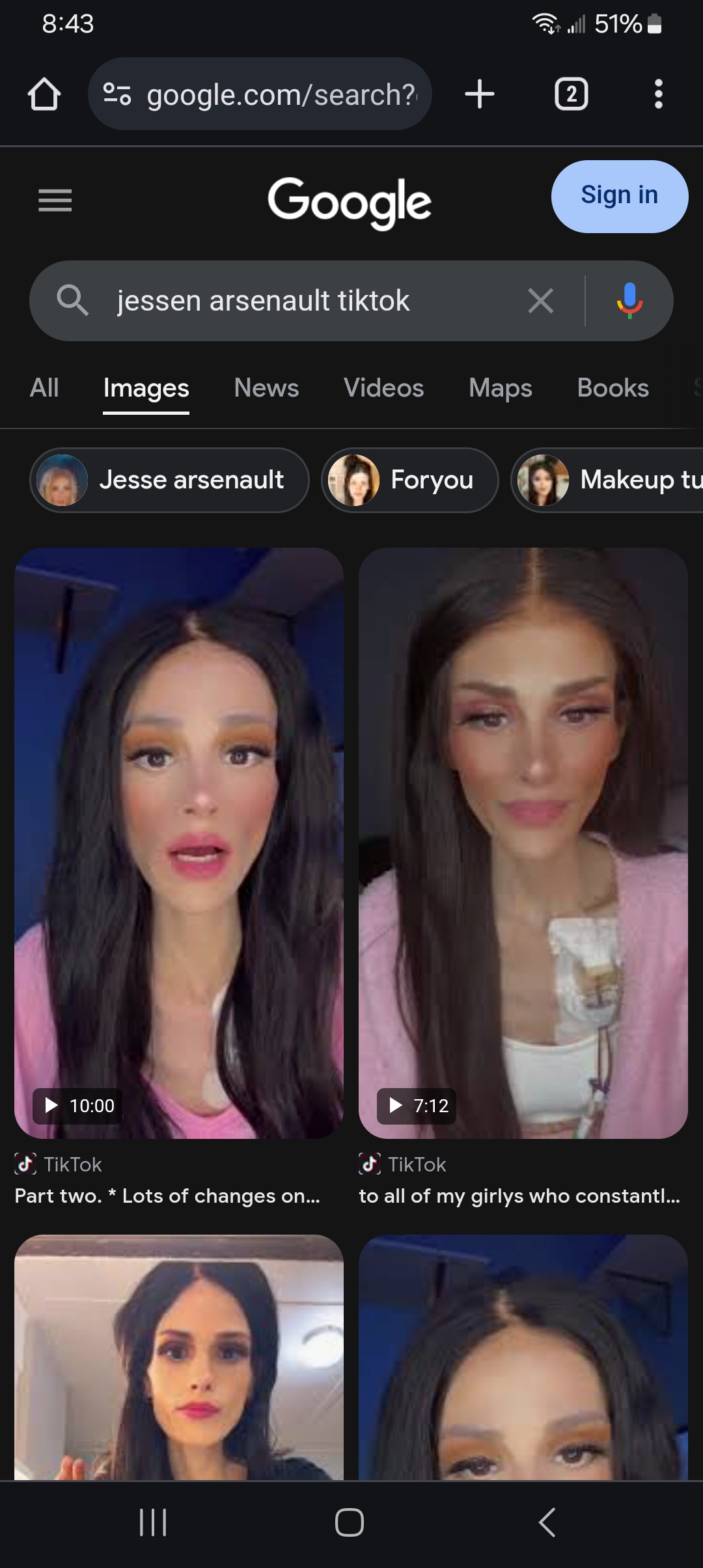Open the browser overflow menu
This screenshot has width=703, height=1568.
(x=658, y=94)
